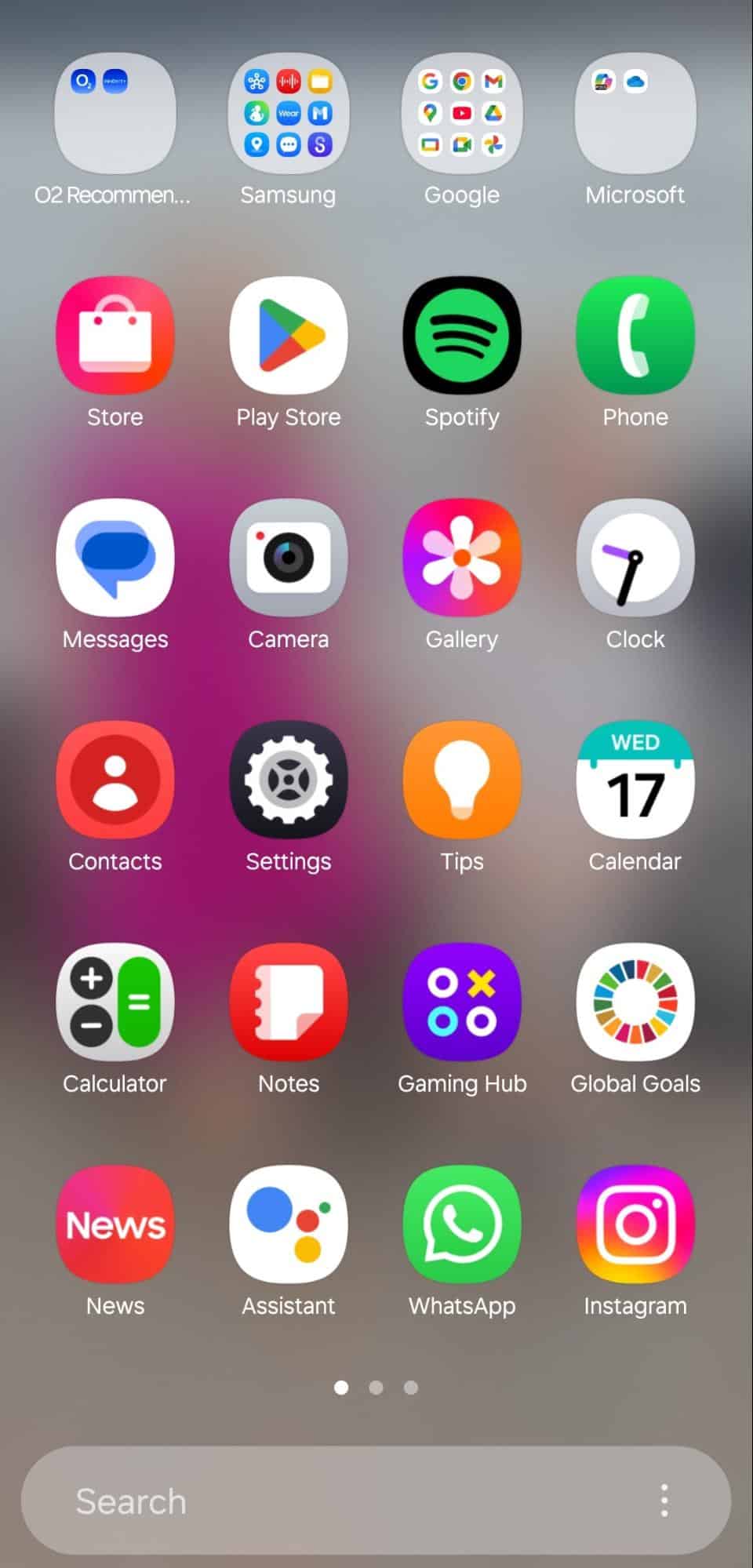Tap the Search field
Image resolution: width=753 pixels, height=1568 pixels.
(x=345, y=1501)
